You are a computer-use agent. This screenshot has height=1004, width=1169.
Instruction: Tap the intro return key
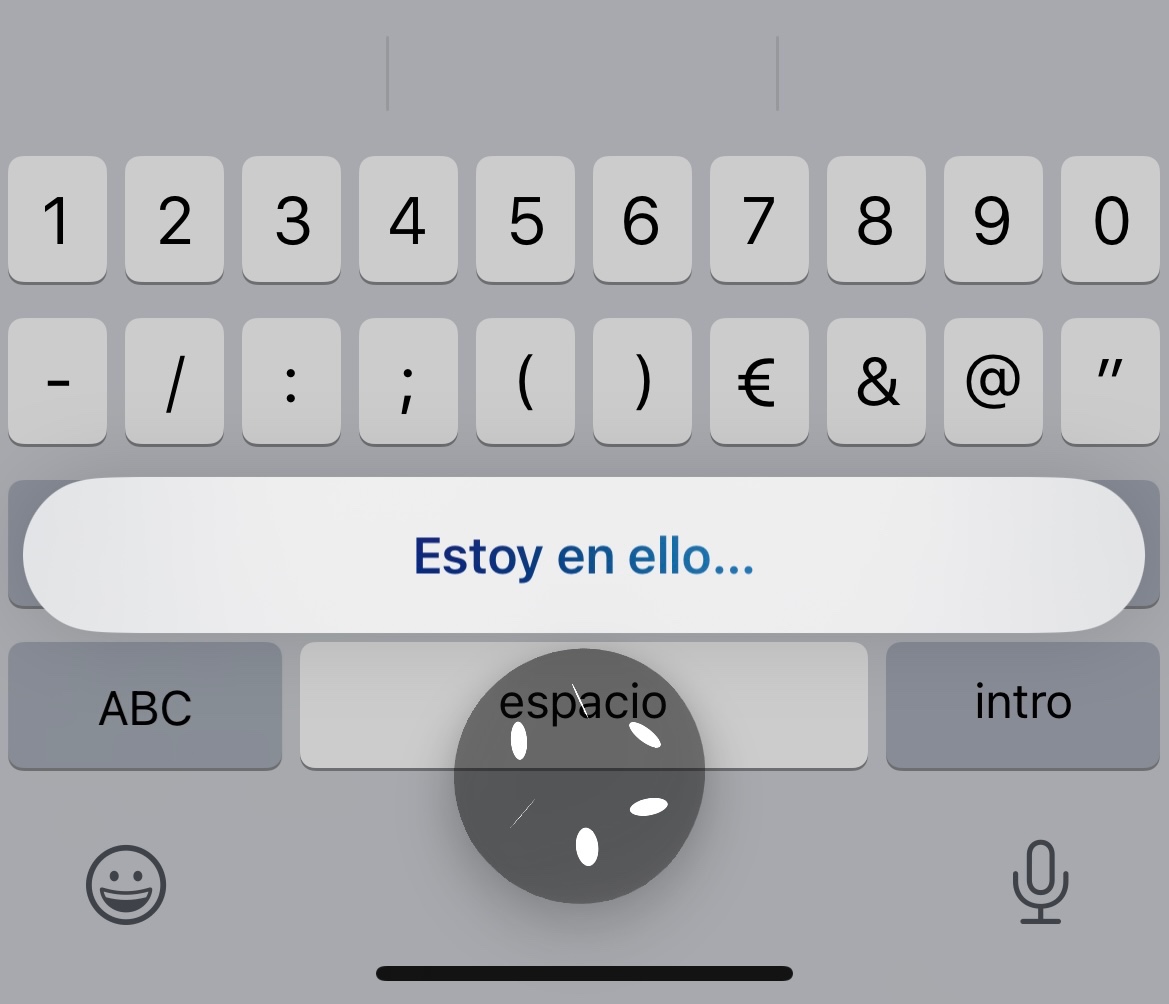[x=1022, y=704]
